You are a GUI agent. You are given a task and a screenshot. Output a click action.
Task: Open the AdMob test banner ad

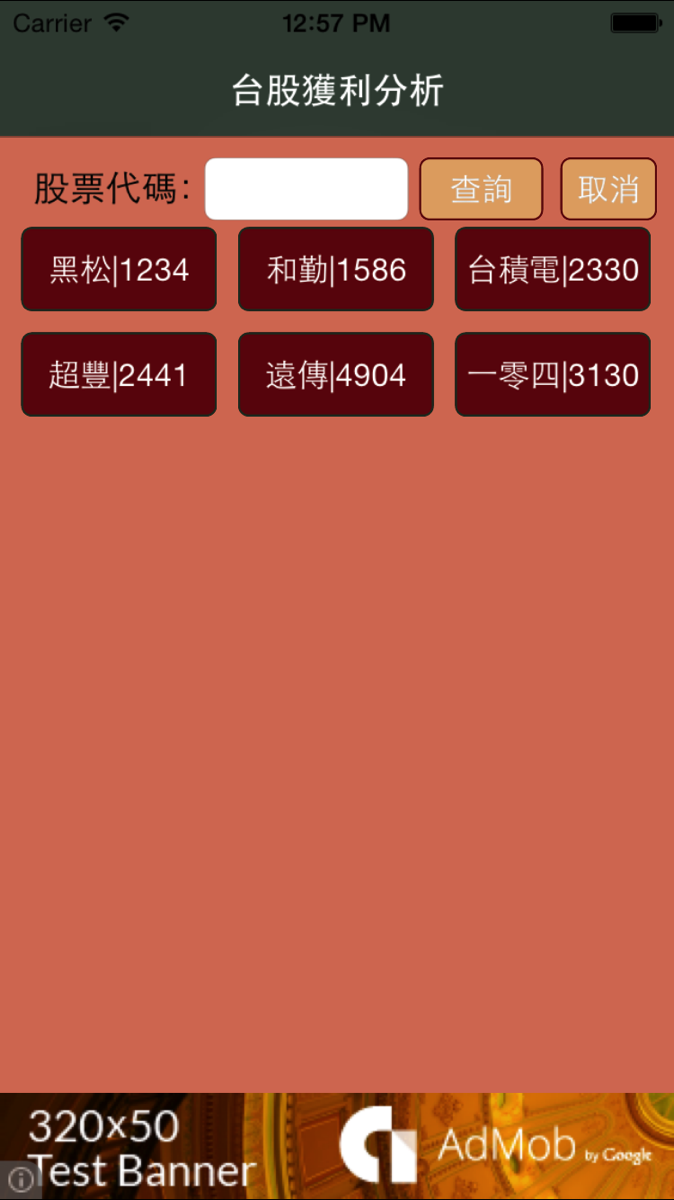pyautogui.click(x=337, y=1146)
